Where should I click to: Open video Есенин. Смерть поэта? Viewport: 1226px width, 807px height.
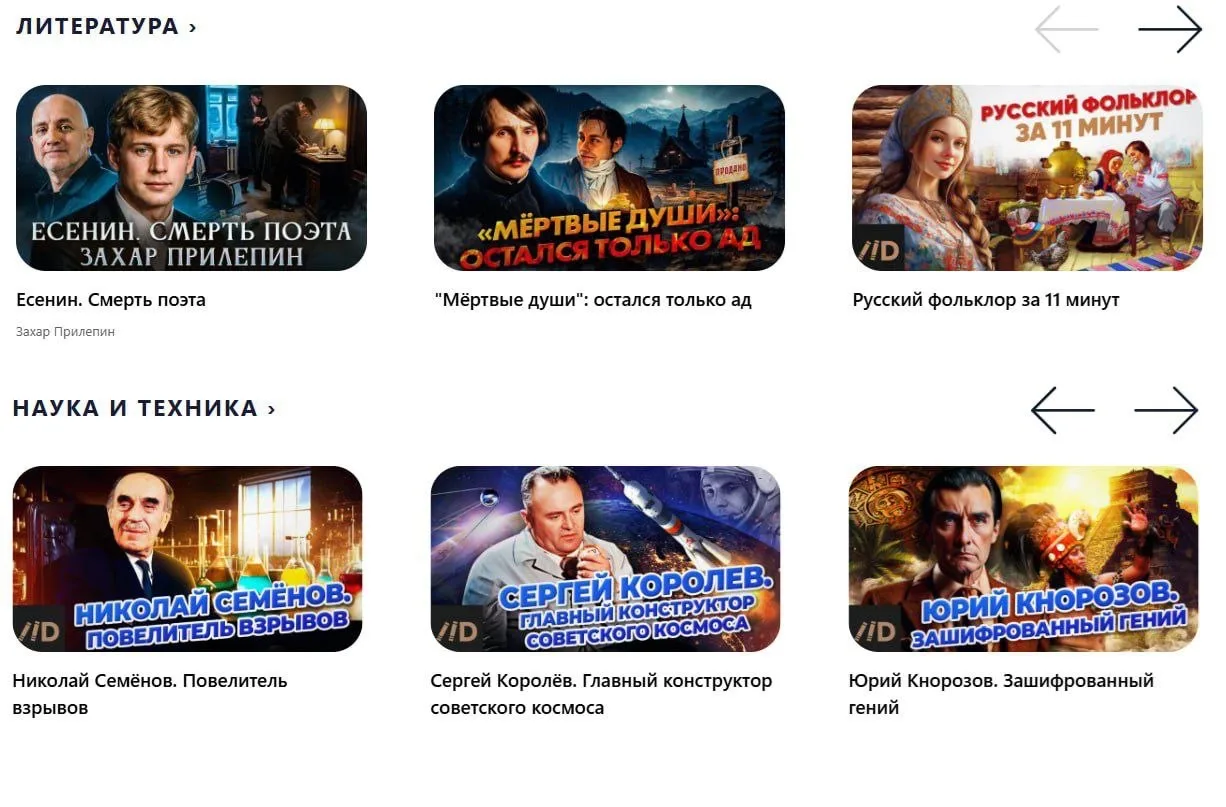click(x=191, y=178)
